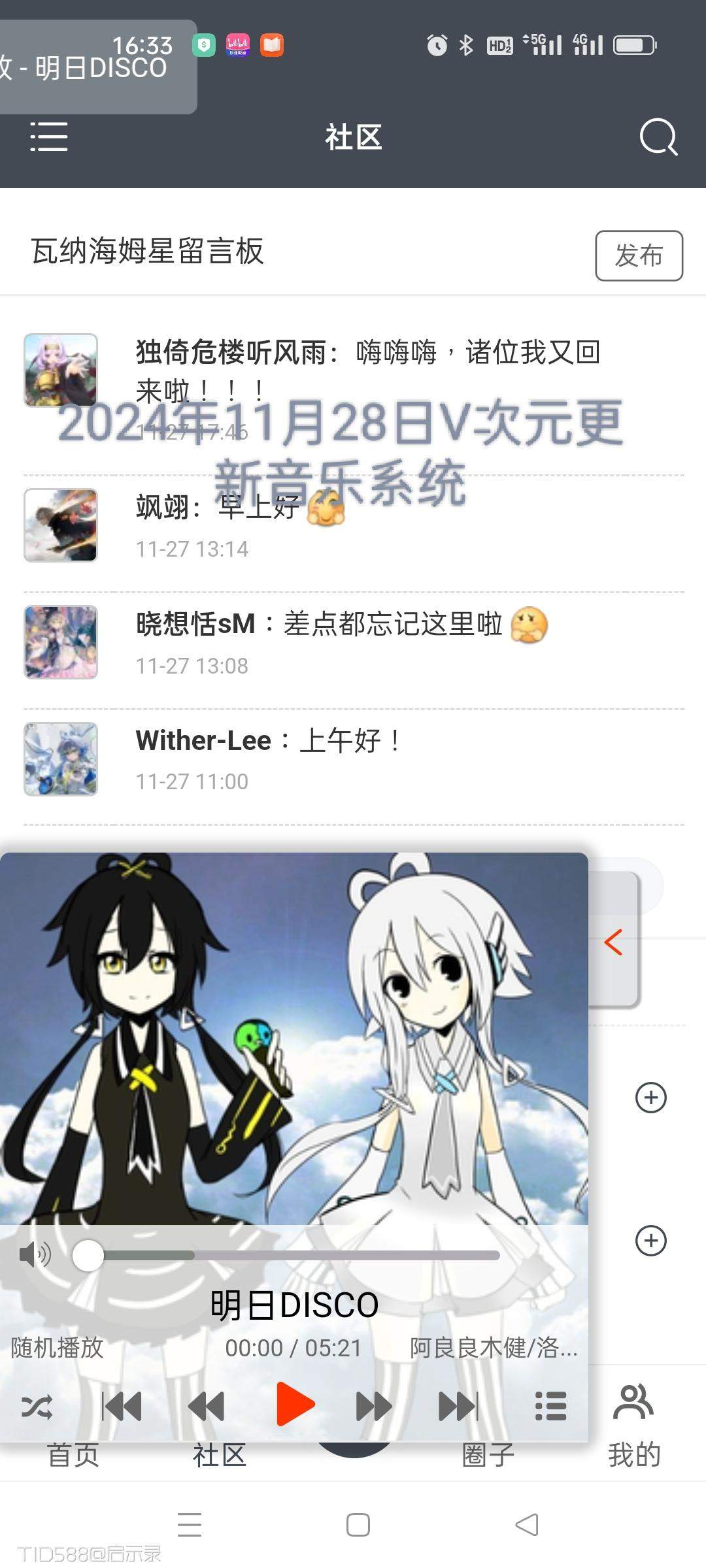This screenshot has width=706, height=1568.
Task: Open the playlist queue
Action: coord(550,1407)
